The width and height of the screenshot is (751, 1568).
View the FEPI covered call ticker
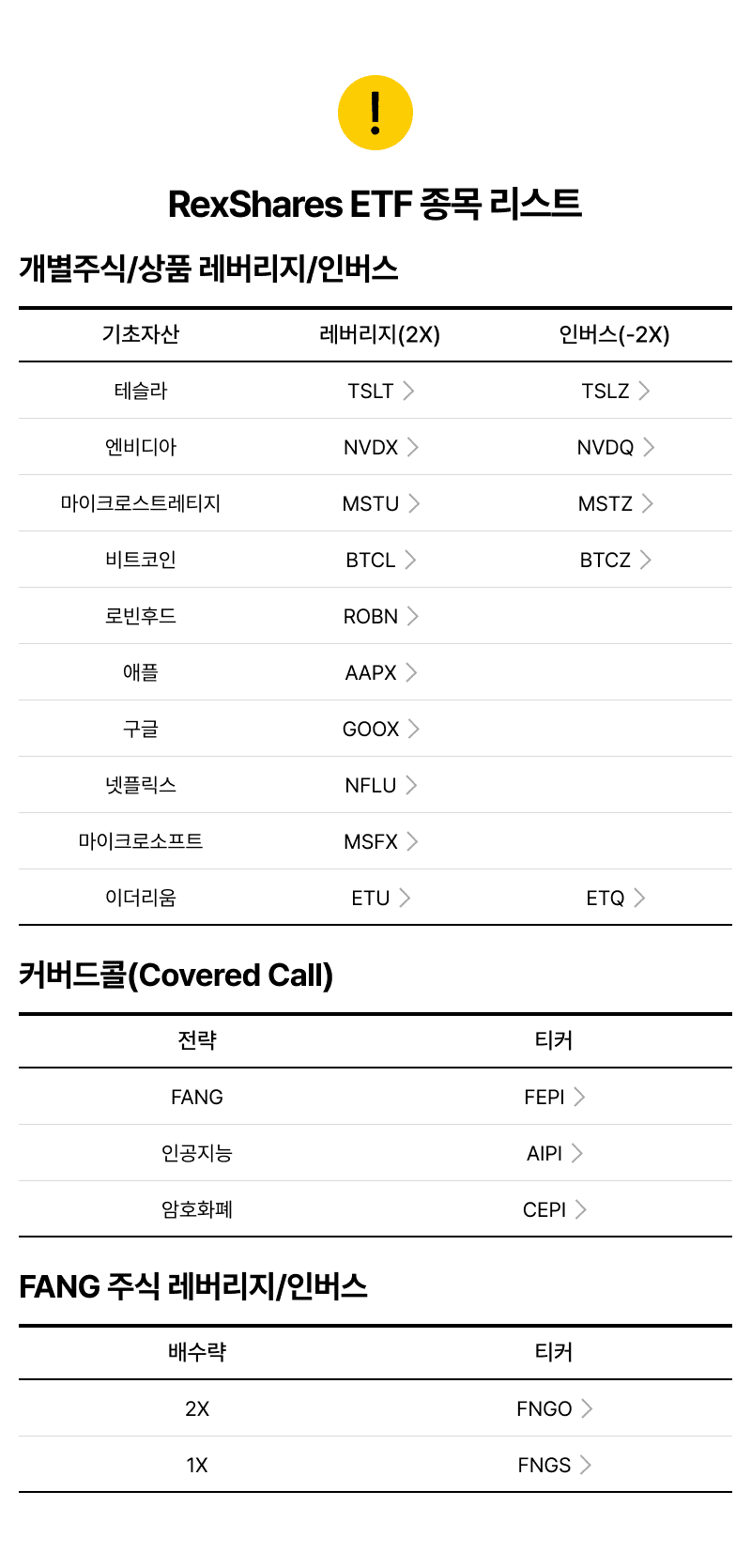pos(554,1097)
